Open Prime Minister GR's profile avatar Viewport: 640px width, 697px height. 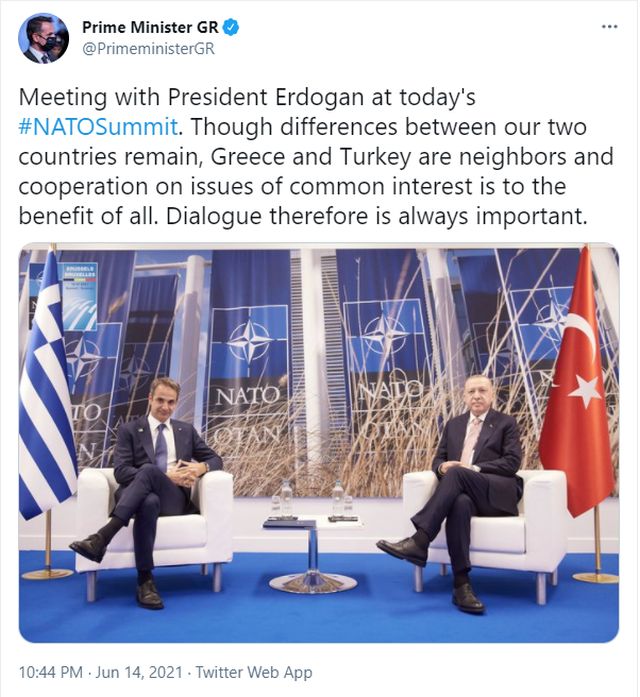click(43, 39)
